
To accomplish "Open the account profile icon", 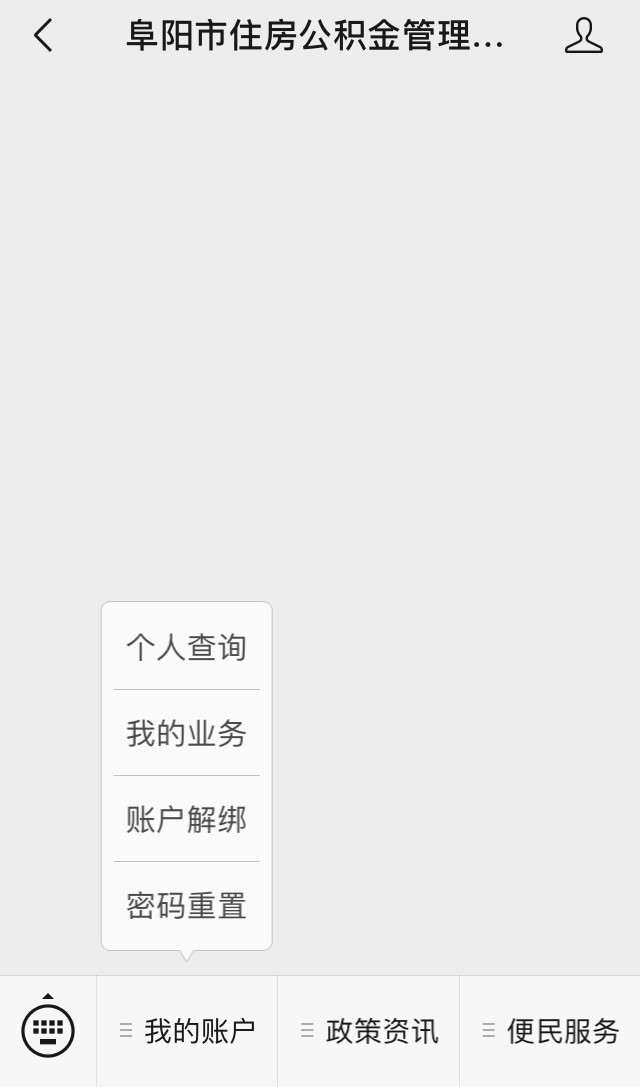I will pyautogui.click(x=583, y=36).
